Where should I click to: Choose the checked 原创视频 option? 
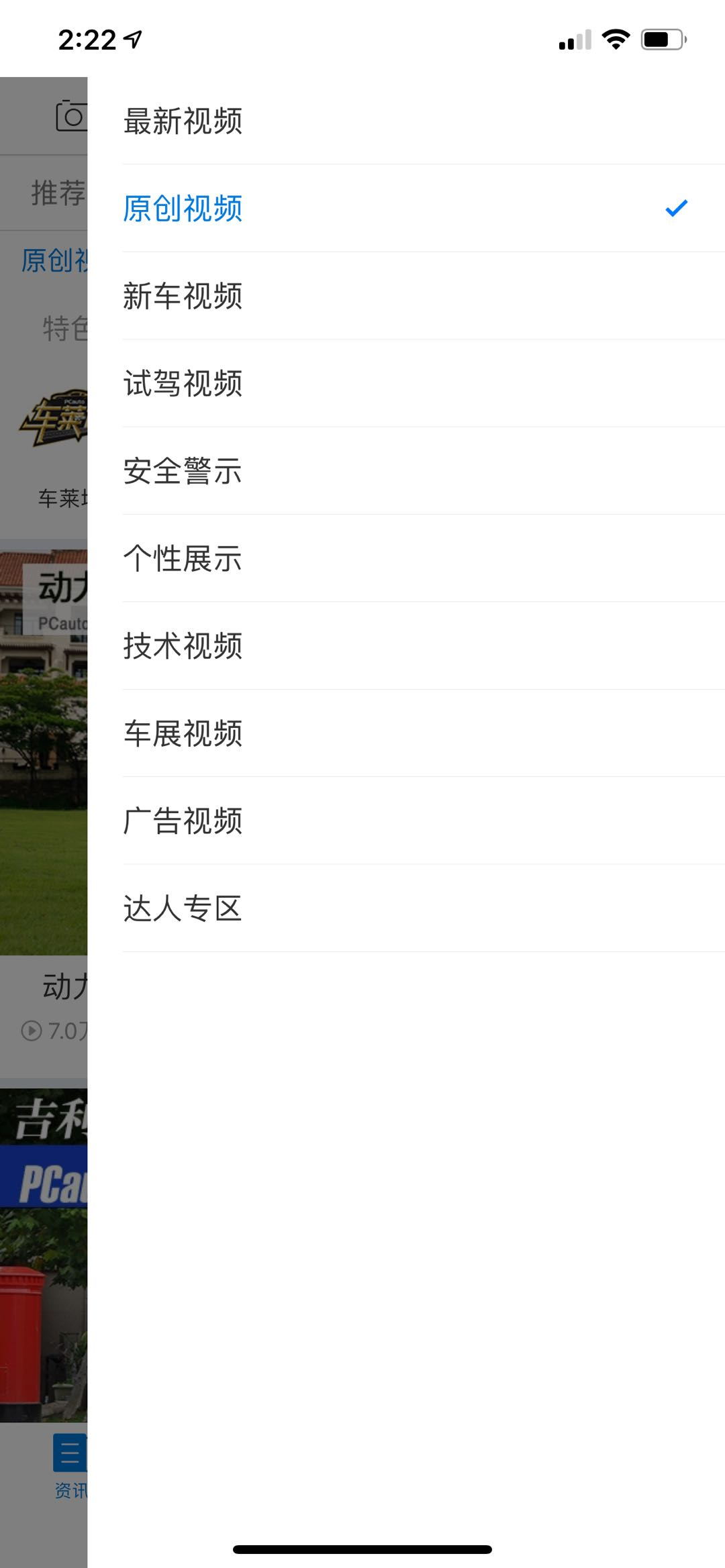pyautogui.click(x=183, y=209)
